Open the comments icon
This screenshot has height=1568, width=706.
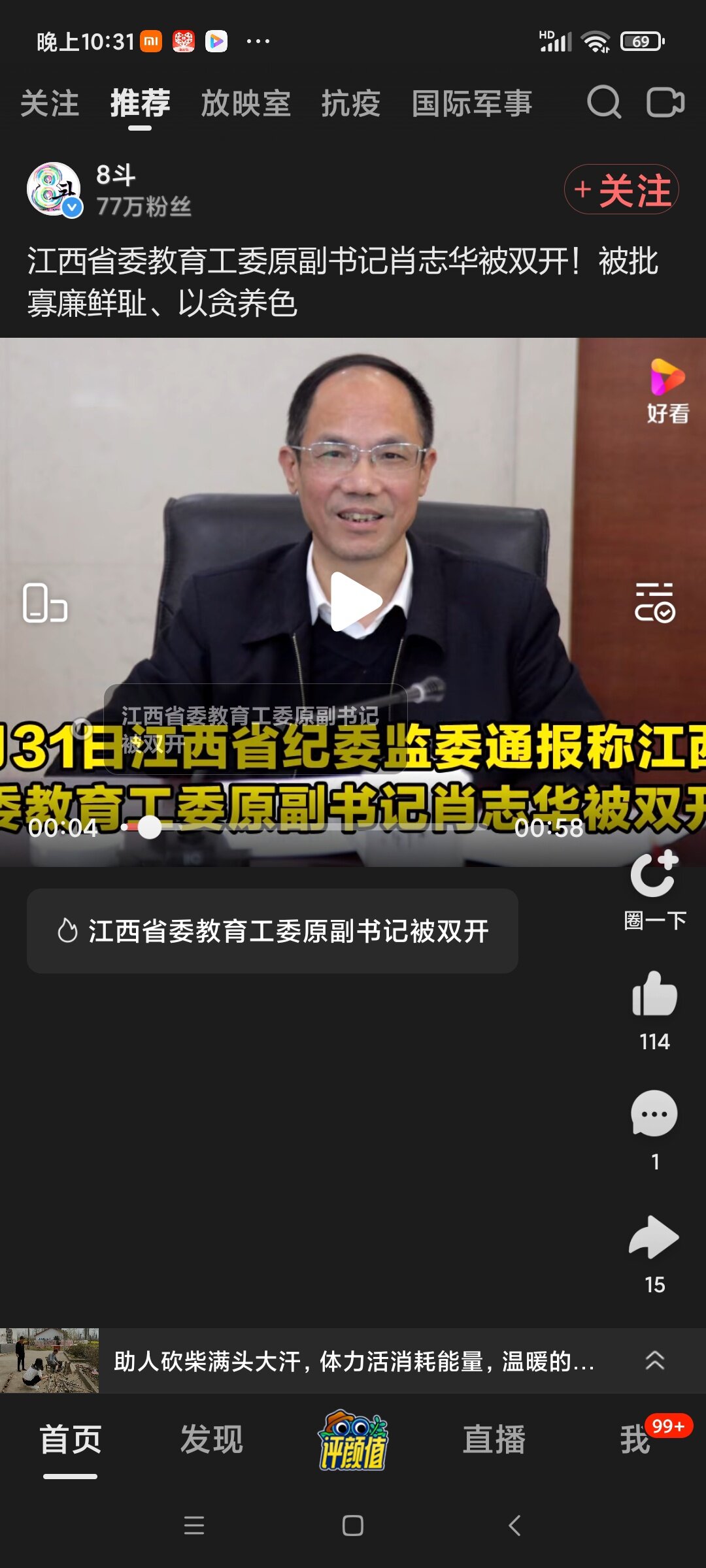pos(654,1114)
